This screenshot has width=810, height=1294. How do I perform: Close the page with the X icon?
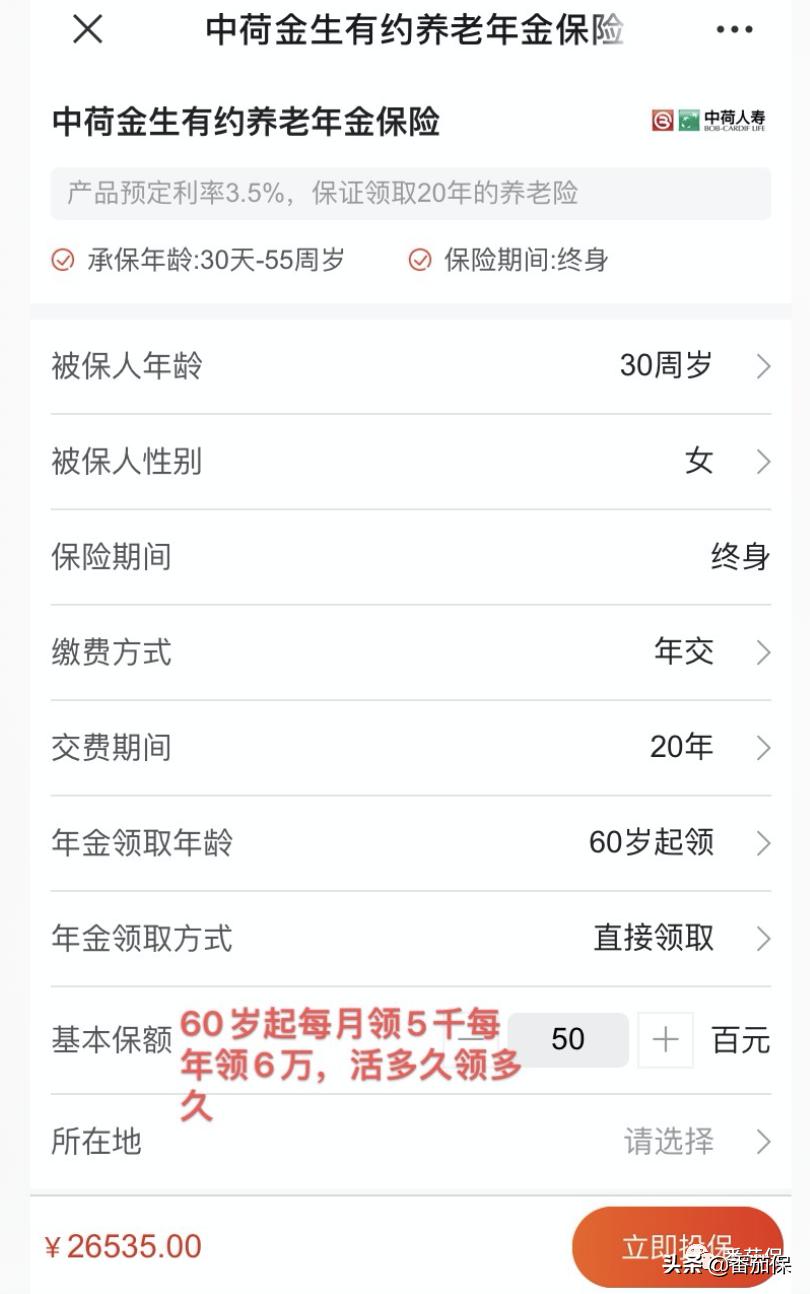[x=86, y=29]
